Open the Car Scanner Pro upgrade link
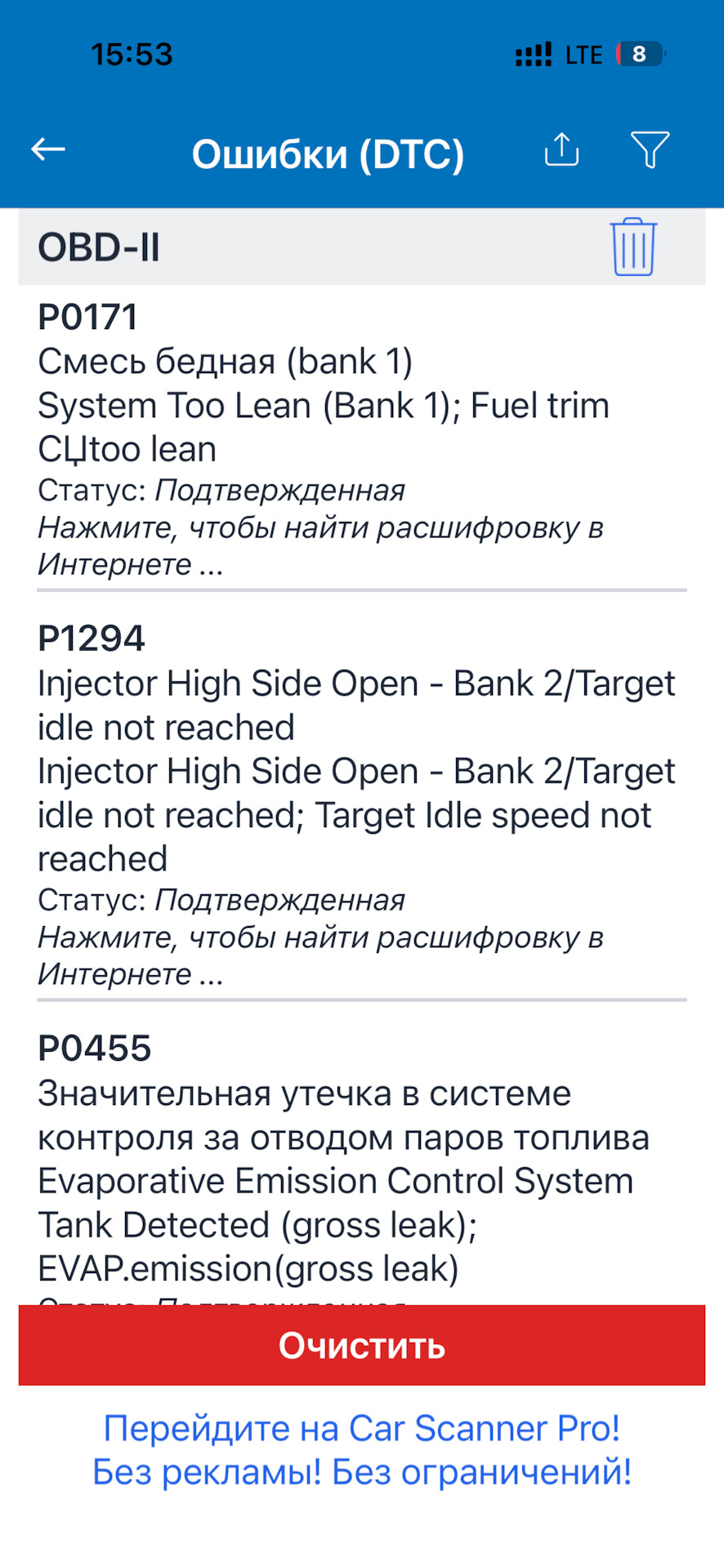Screen dimensions: 724x1568 (x=362, y=1450)
